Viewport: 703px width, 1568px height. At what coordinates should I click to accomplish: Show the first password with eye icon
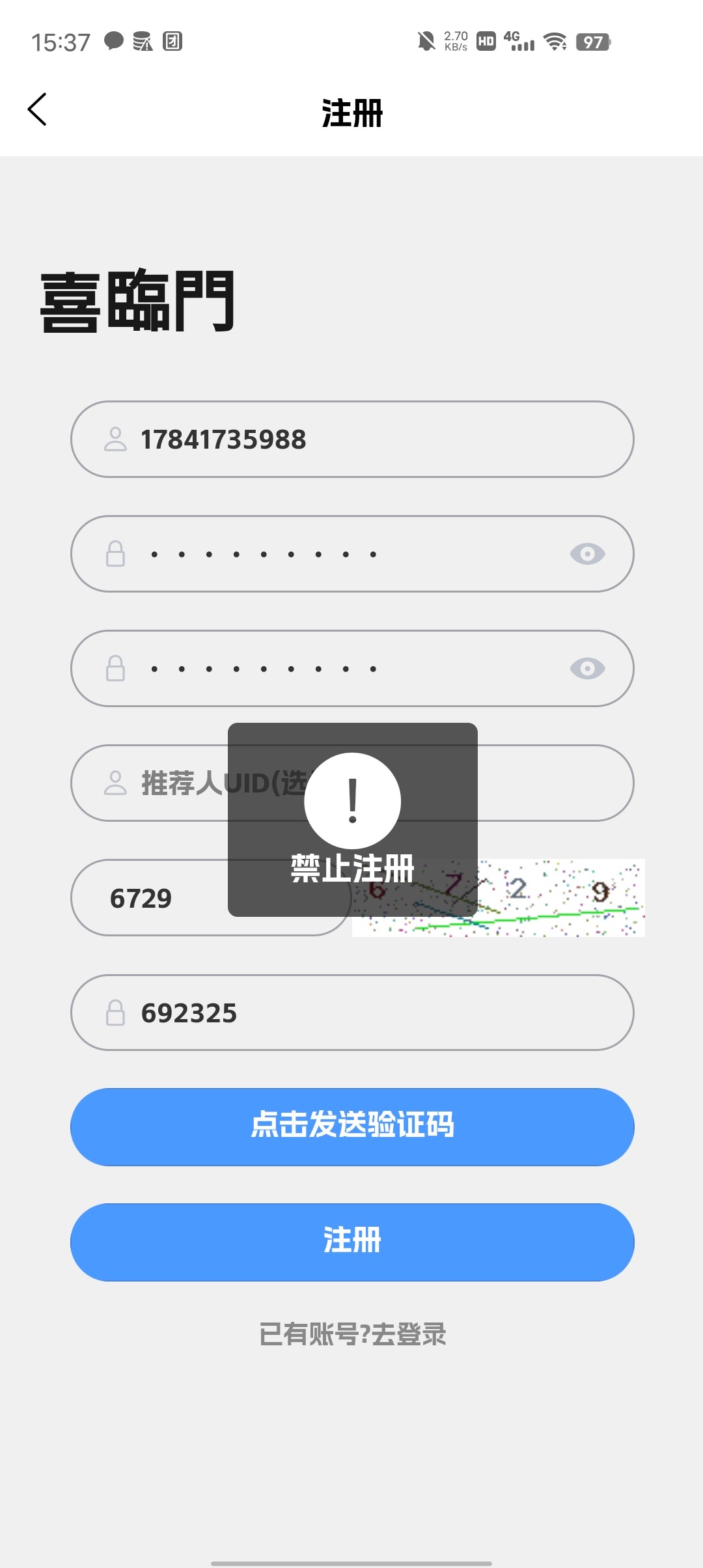(587, 554)
